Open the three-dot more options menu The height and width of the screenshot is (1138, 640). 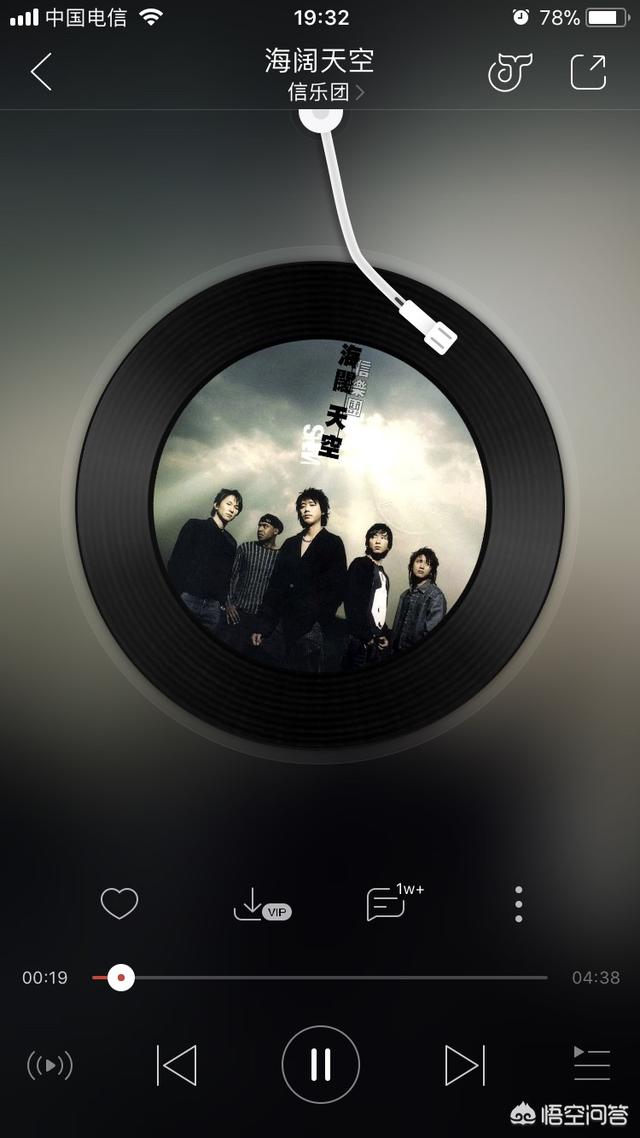[x=518, y=904]
